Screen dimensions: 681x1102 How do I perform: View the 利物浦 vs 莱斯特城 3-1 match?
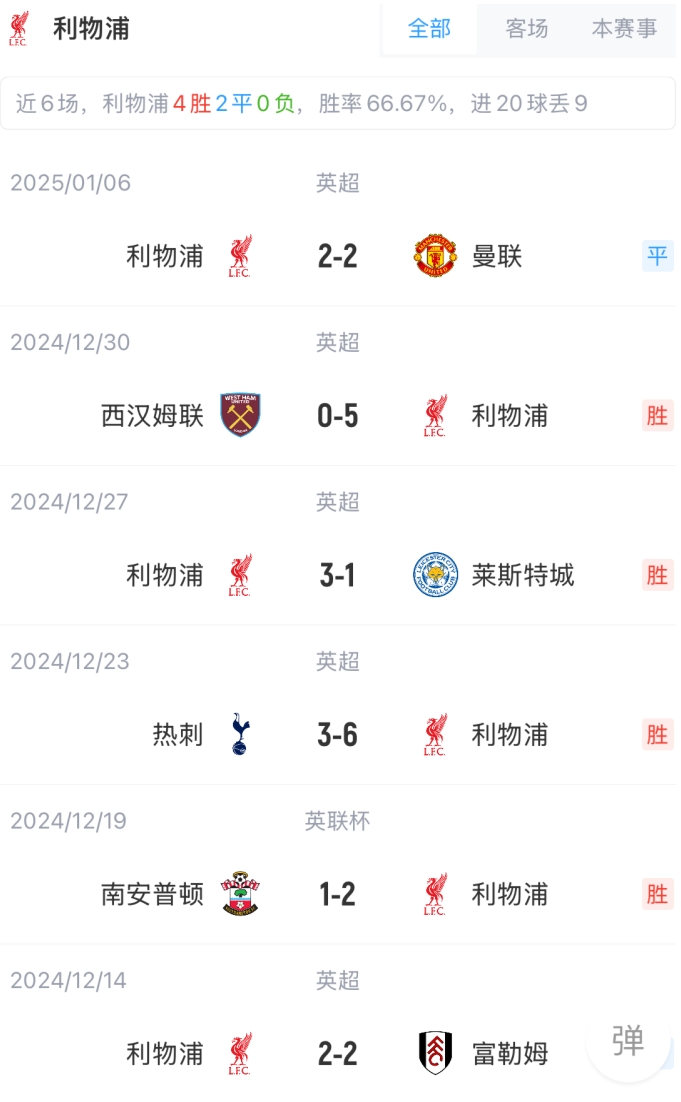pos(338,575)
